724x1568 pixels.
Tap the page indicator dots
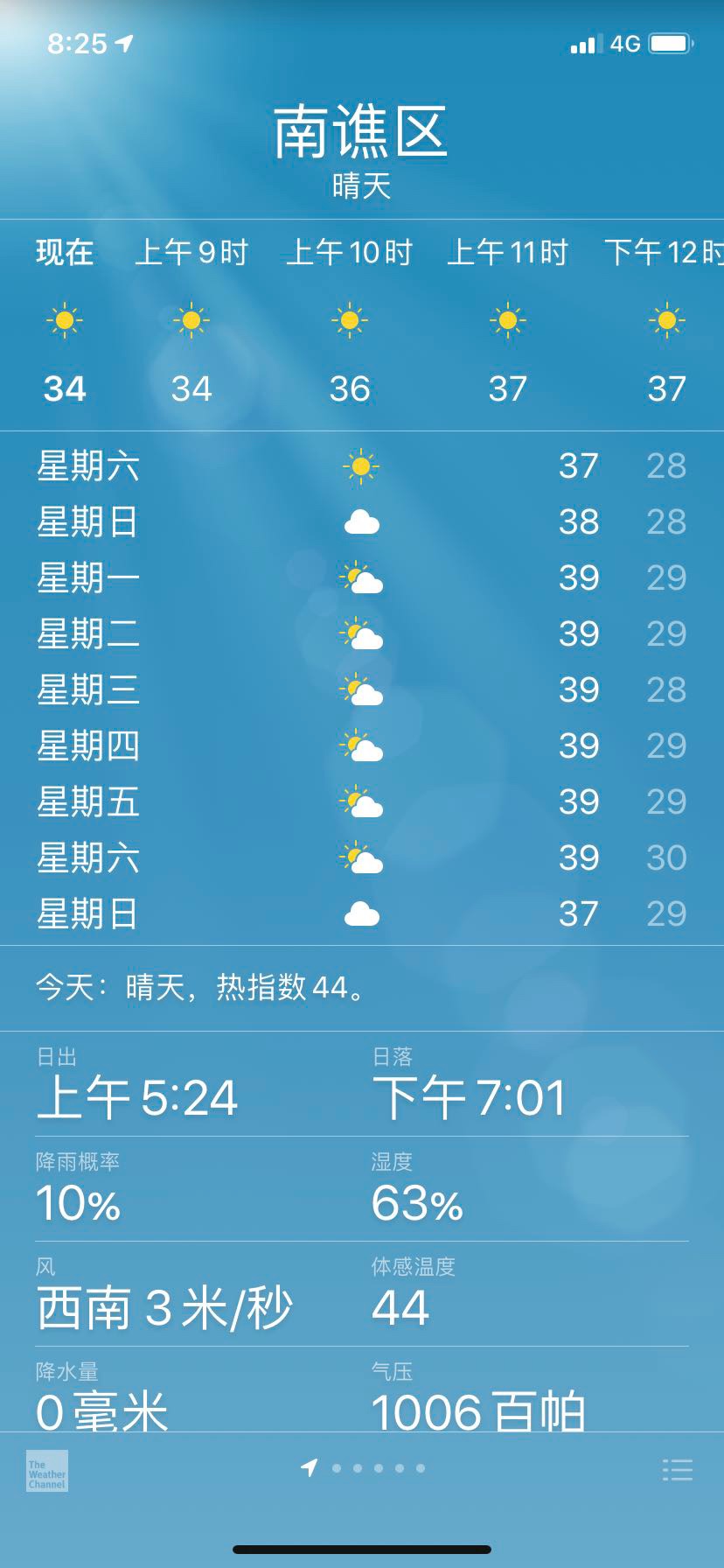click(368, 1468)
